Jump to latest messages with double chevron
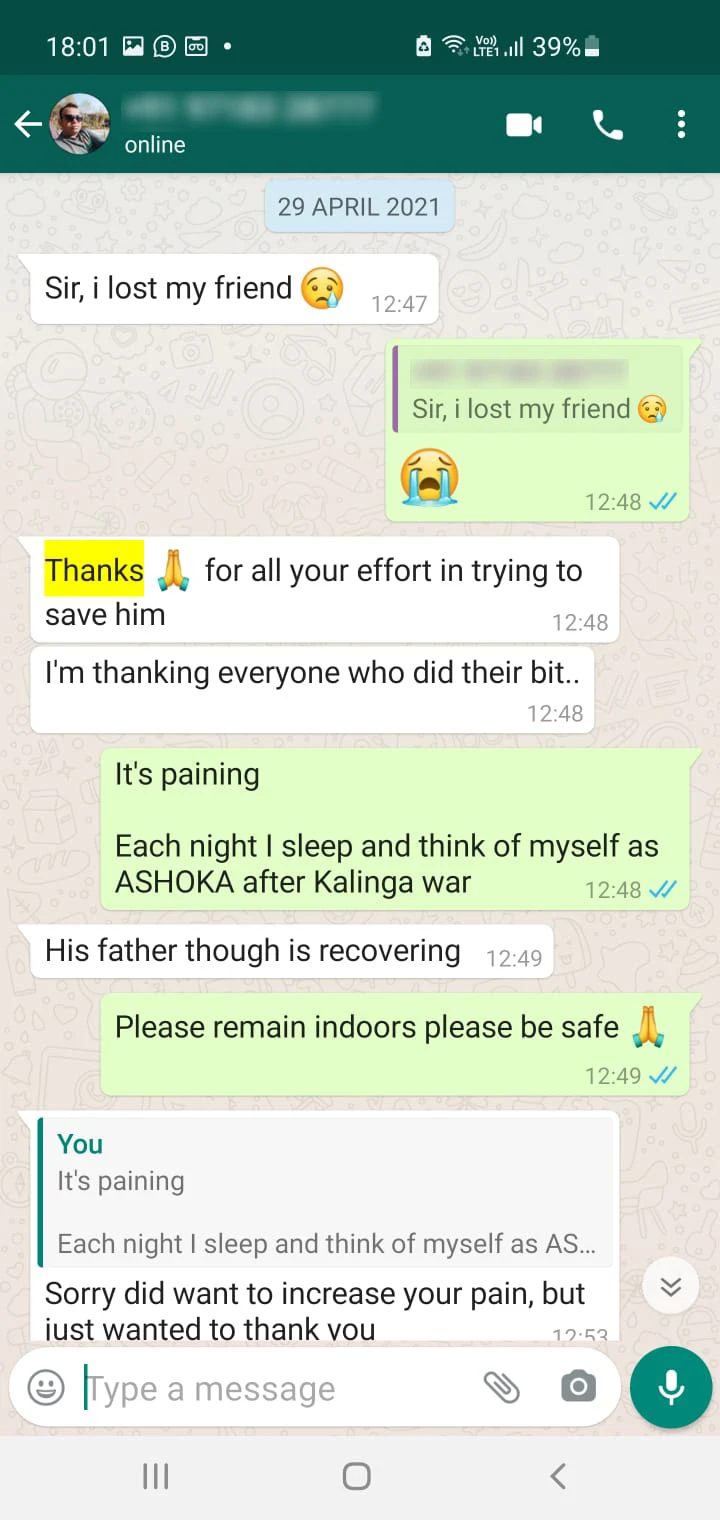 click(670, 1286)
